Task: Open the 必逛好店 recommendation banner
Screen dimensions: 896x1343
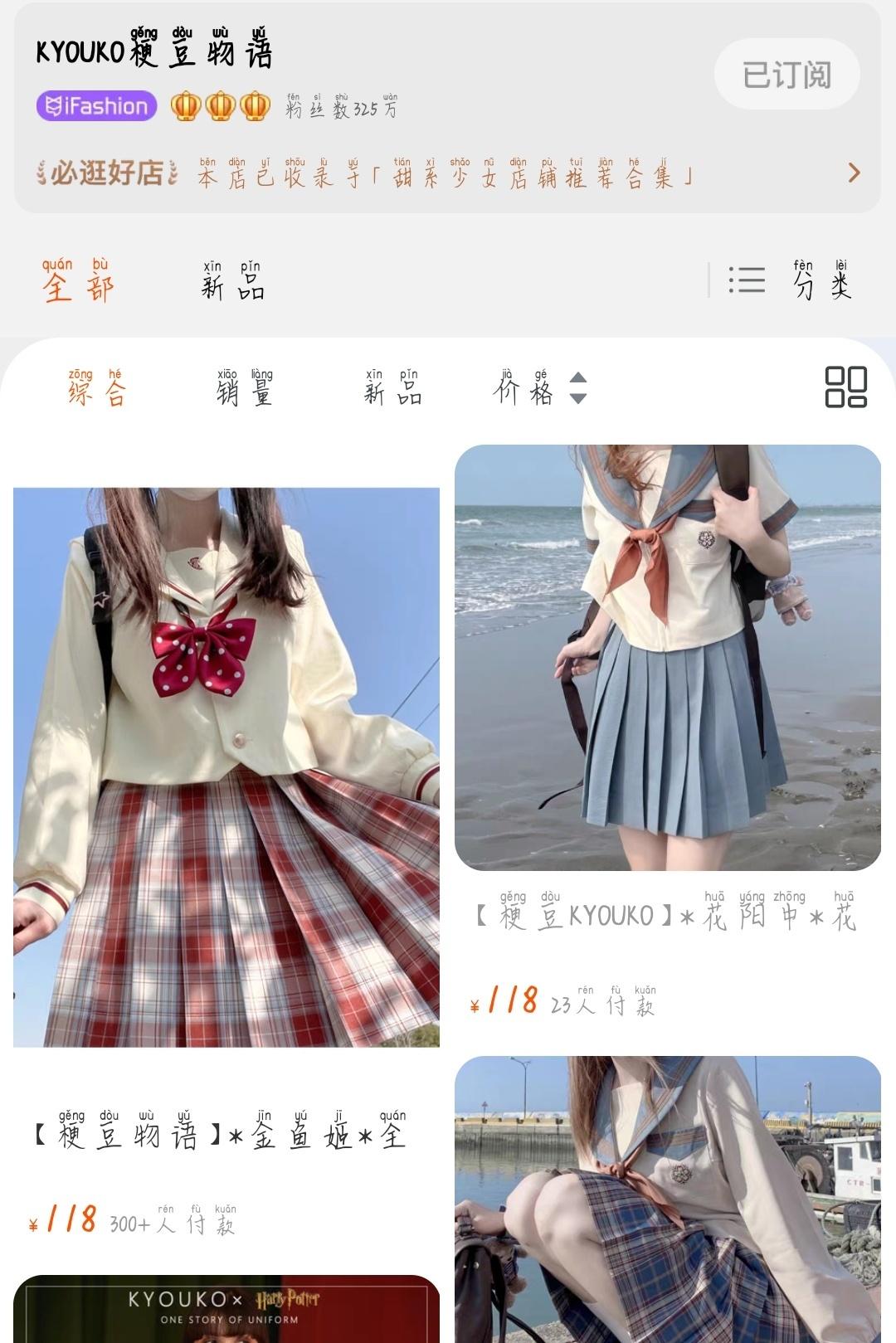Action: tap(448, 173)
